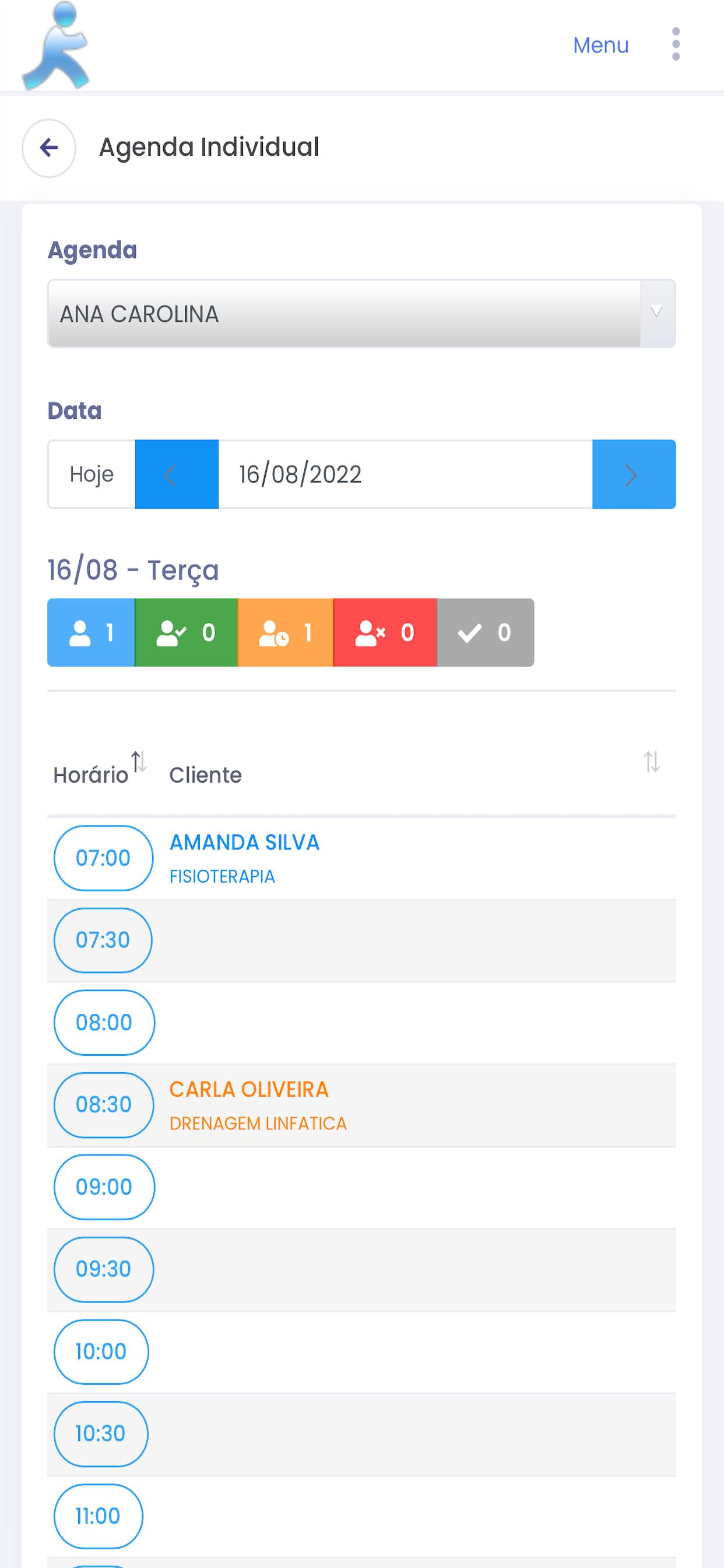Open the Menu link
Viewport: 724px width, 1568px height.
600,45
